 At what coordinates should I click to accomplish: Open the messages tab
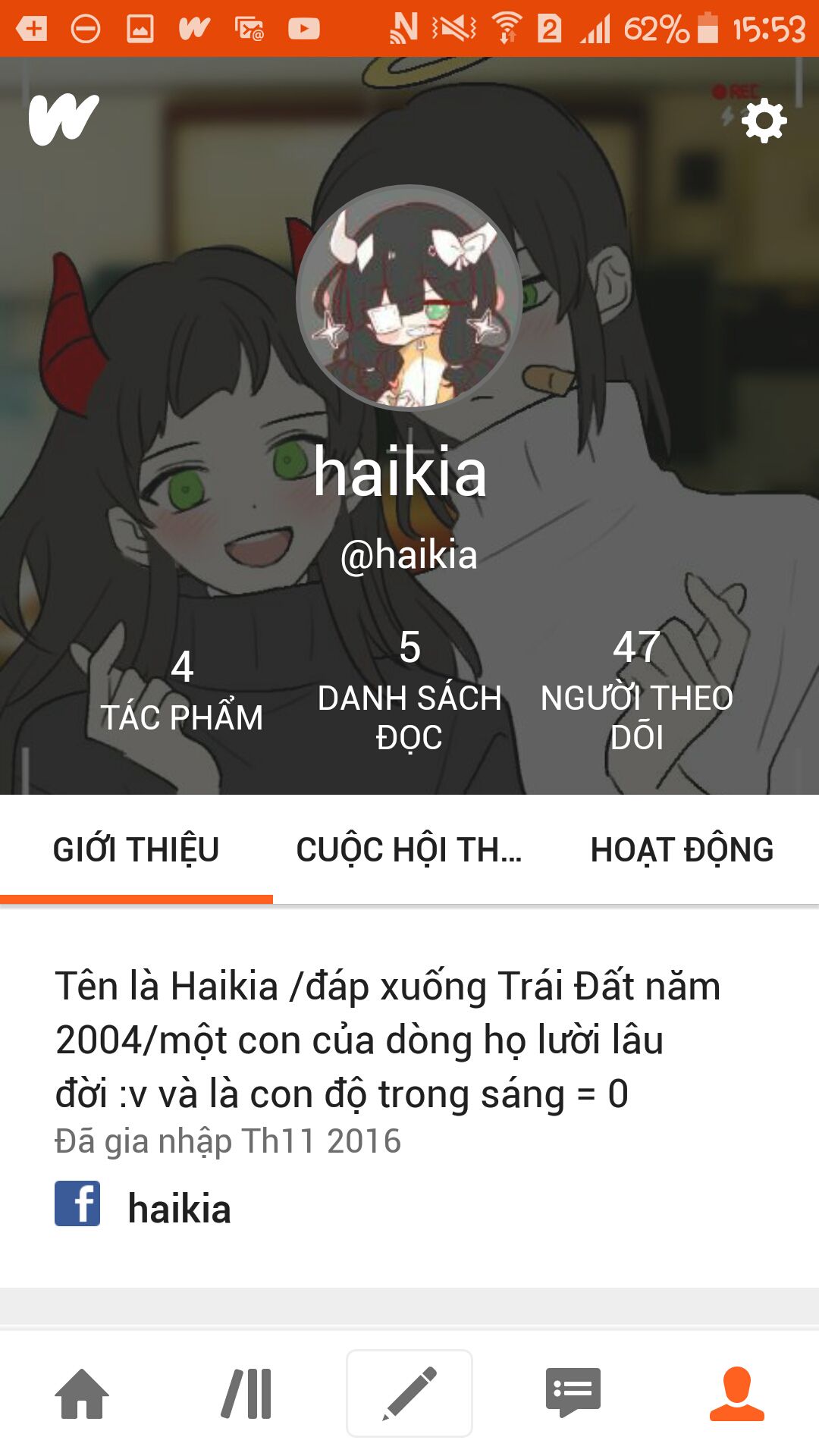click(x=573, y=1394)
